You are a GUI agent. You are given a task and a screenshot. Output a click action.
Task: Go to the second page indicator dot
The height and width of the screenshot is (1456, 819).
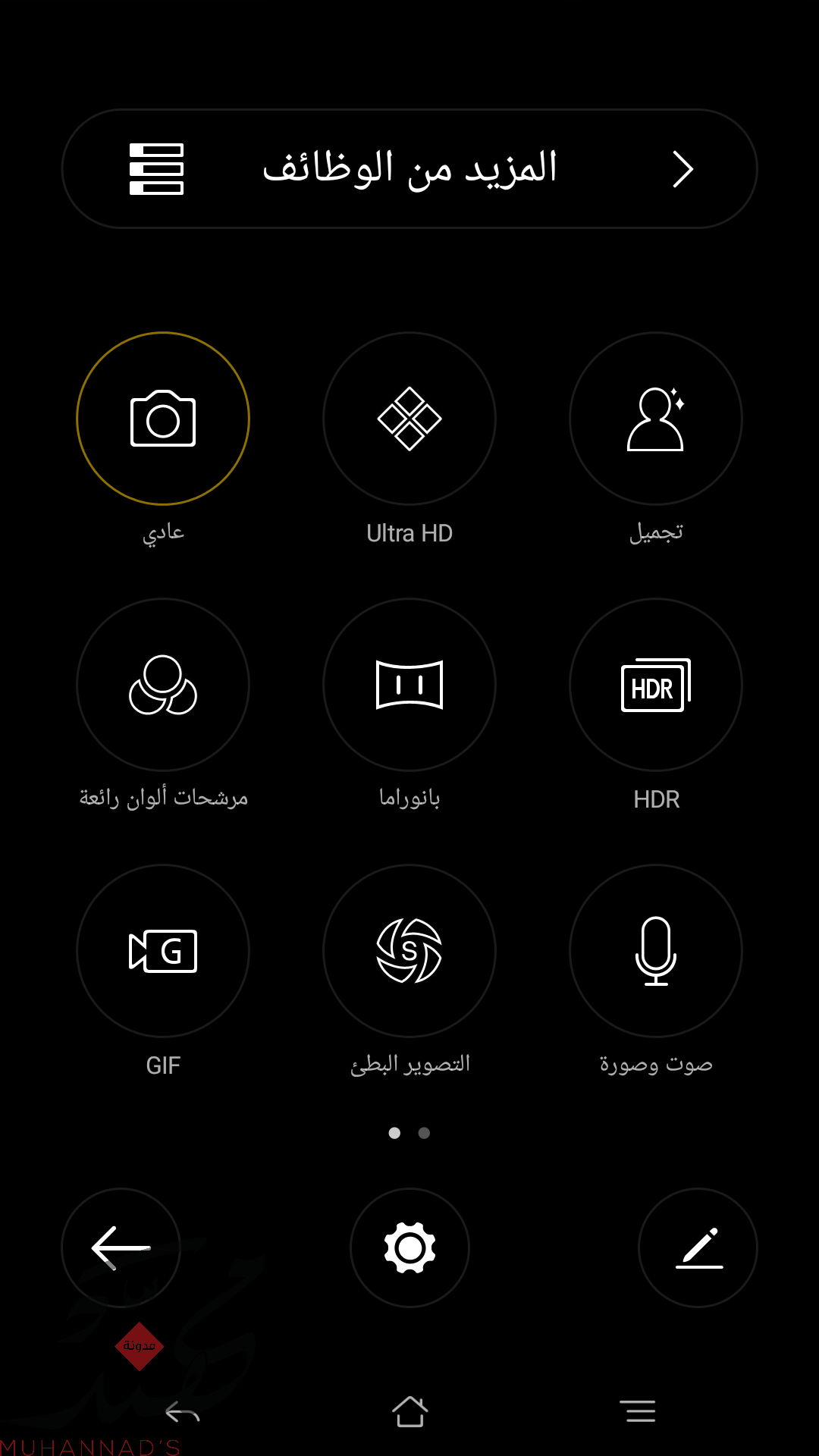coord(424,1133)
